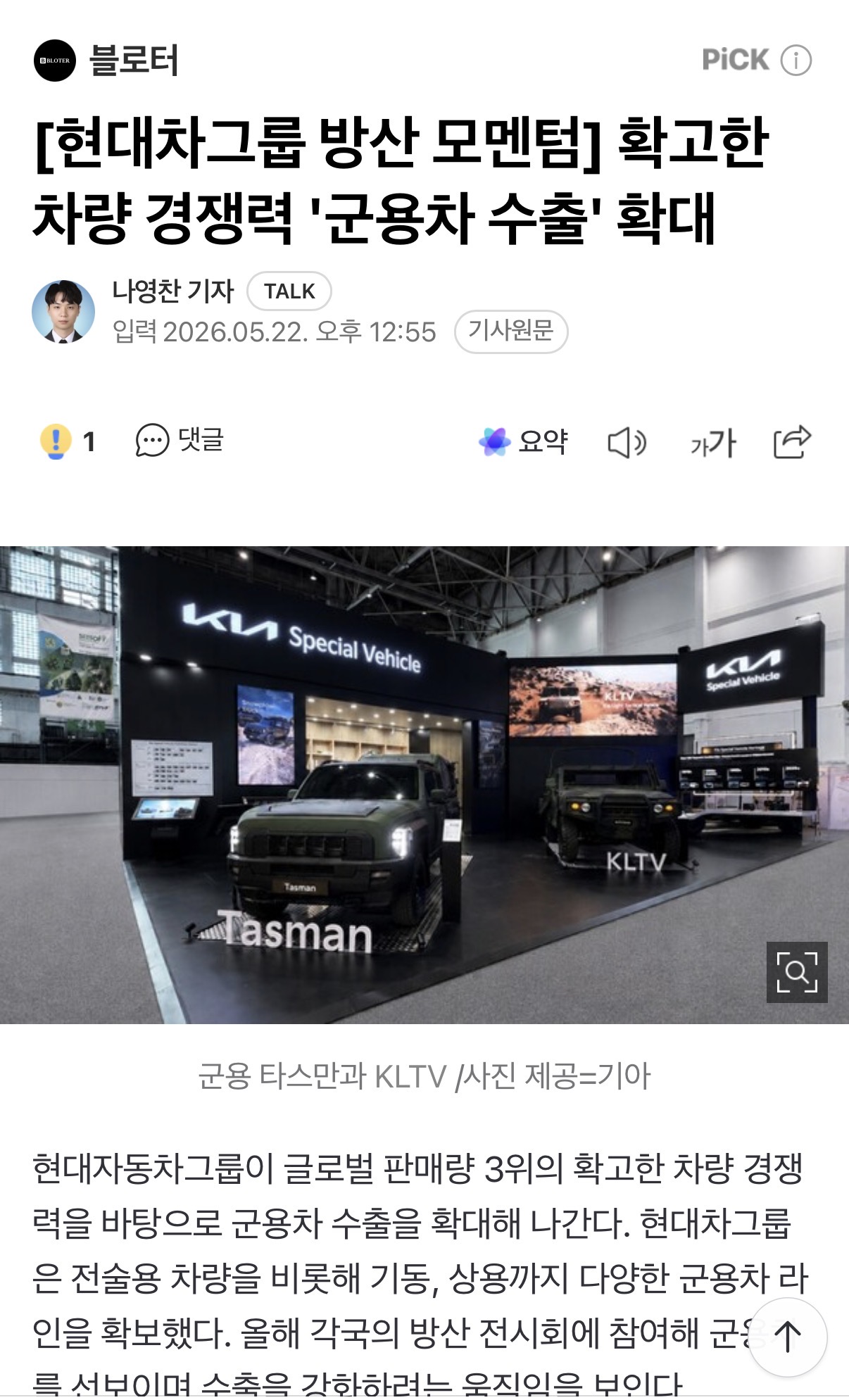Viewport: 849px width, 1400px height.
Task: Share this article
Action: (793, 442)
